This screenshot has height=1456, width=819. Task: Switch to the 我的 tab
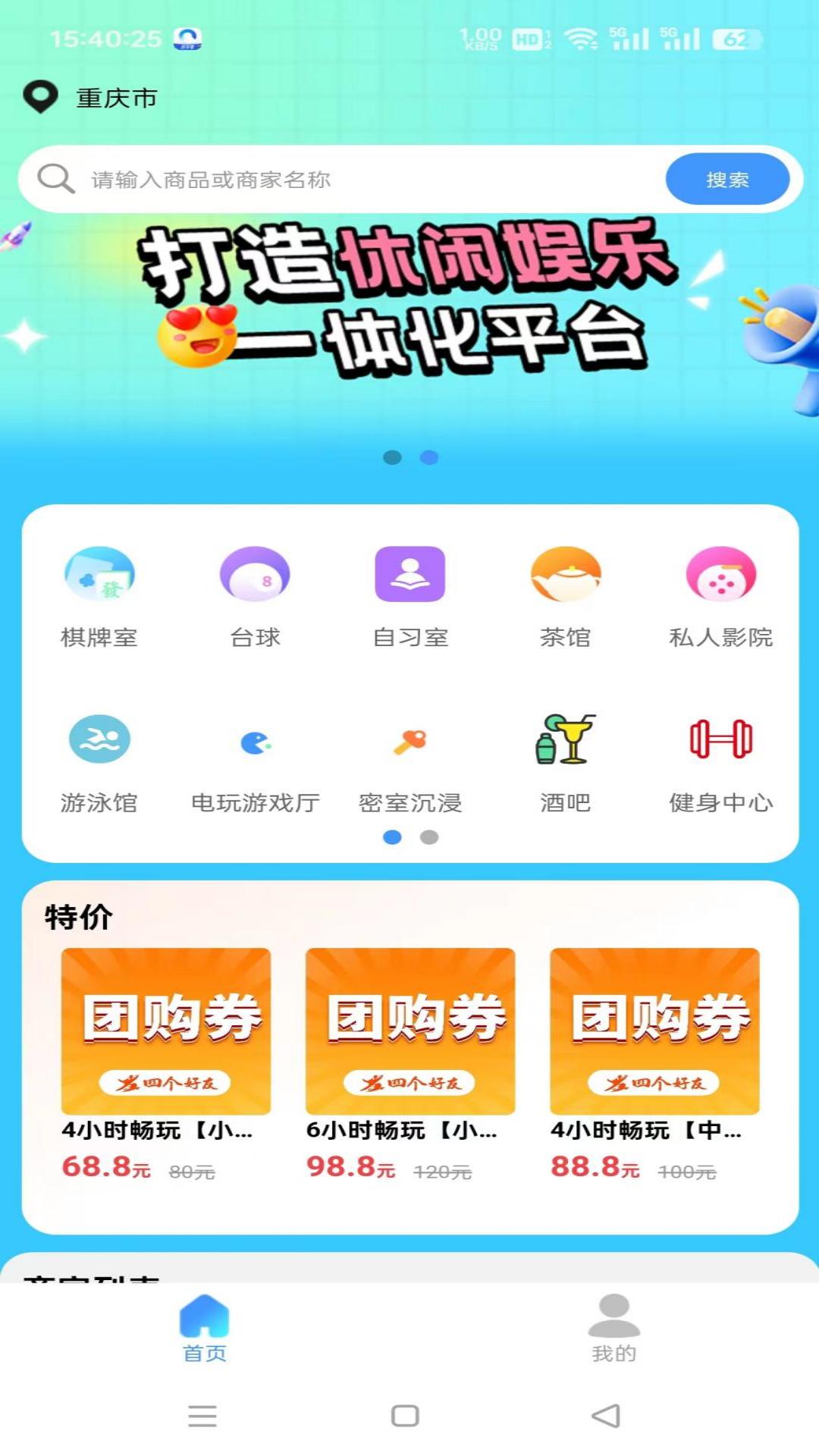click(613, 1329)
